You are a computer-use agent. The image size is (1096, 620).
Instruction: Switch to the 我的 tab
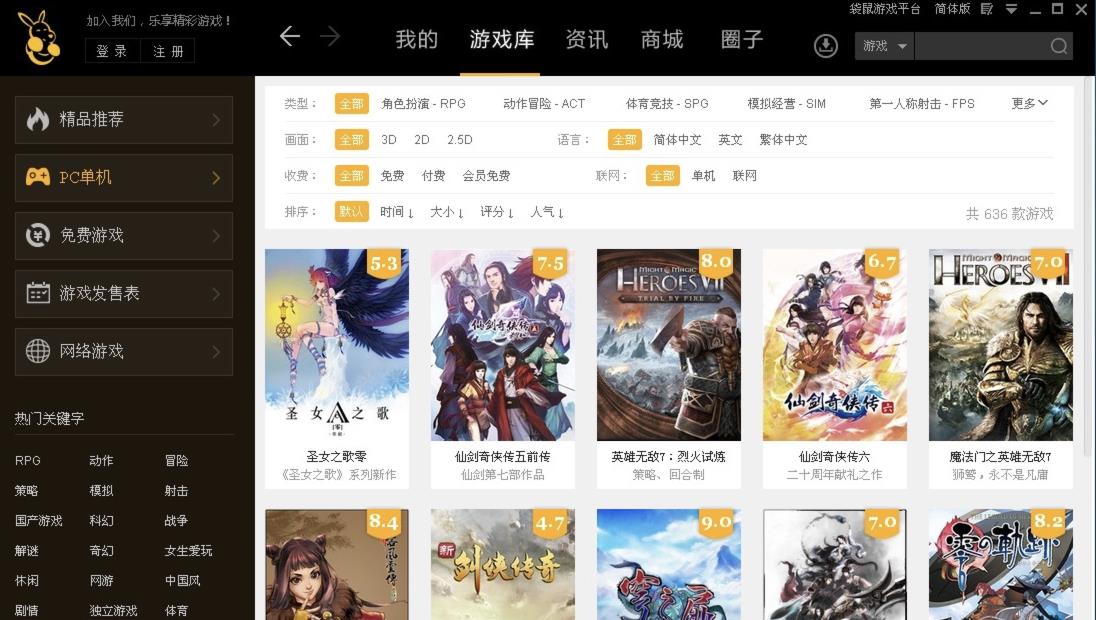click(x=417, y=39)
